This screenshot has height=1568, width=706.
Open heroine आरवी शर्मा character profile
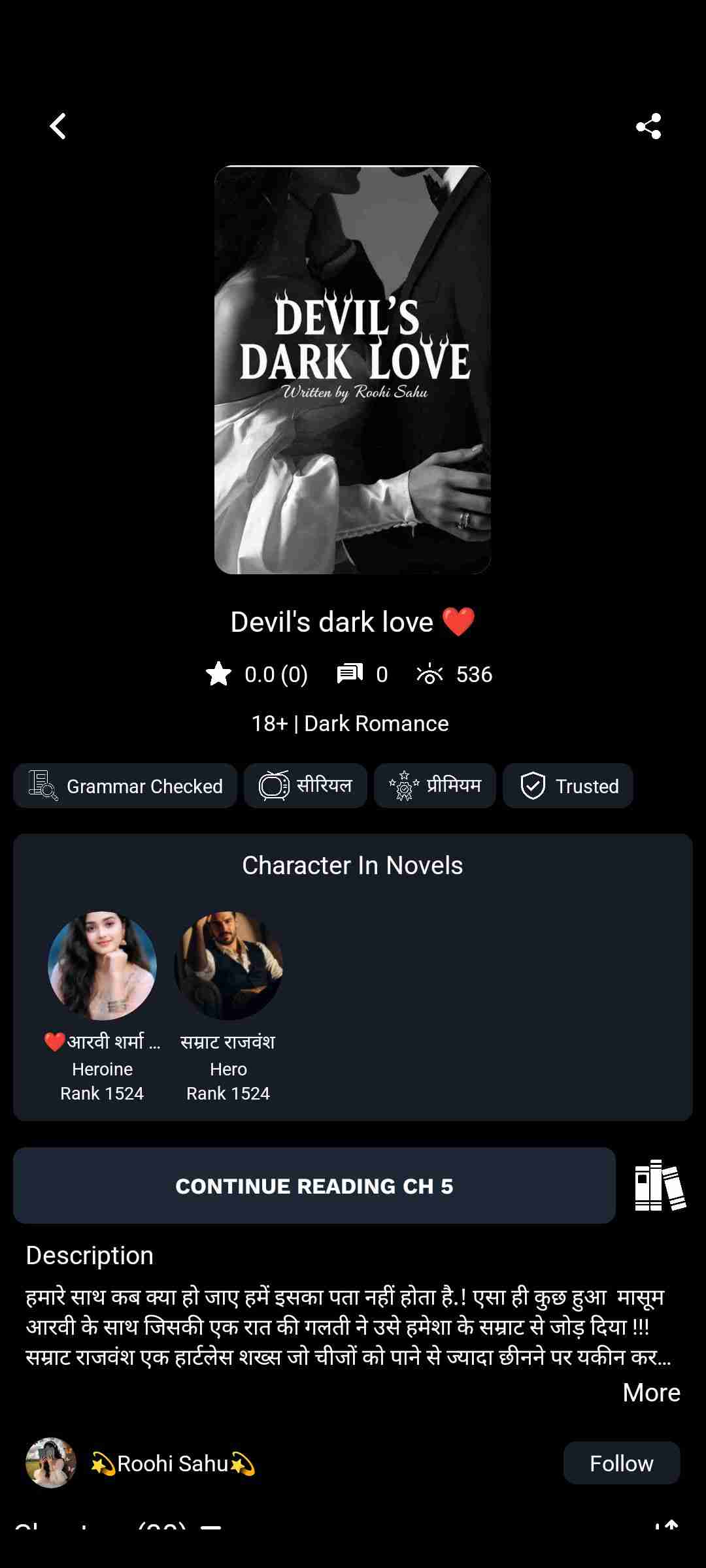coord(102,966)
